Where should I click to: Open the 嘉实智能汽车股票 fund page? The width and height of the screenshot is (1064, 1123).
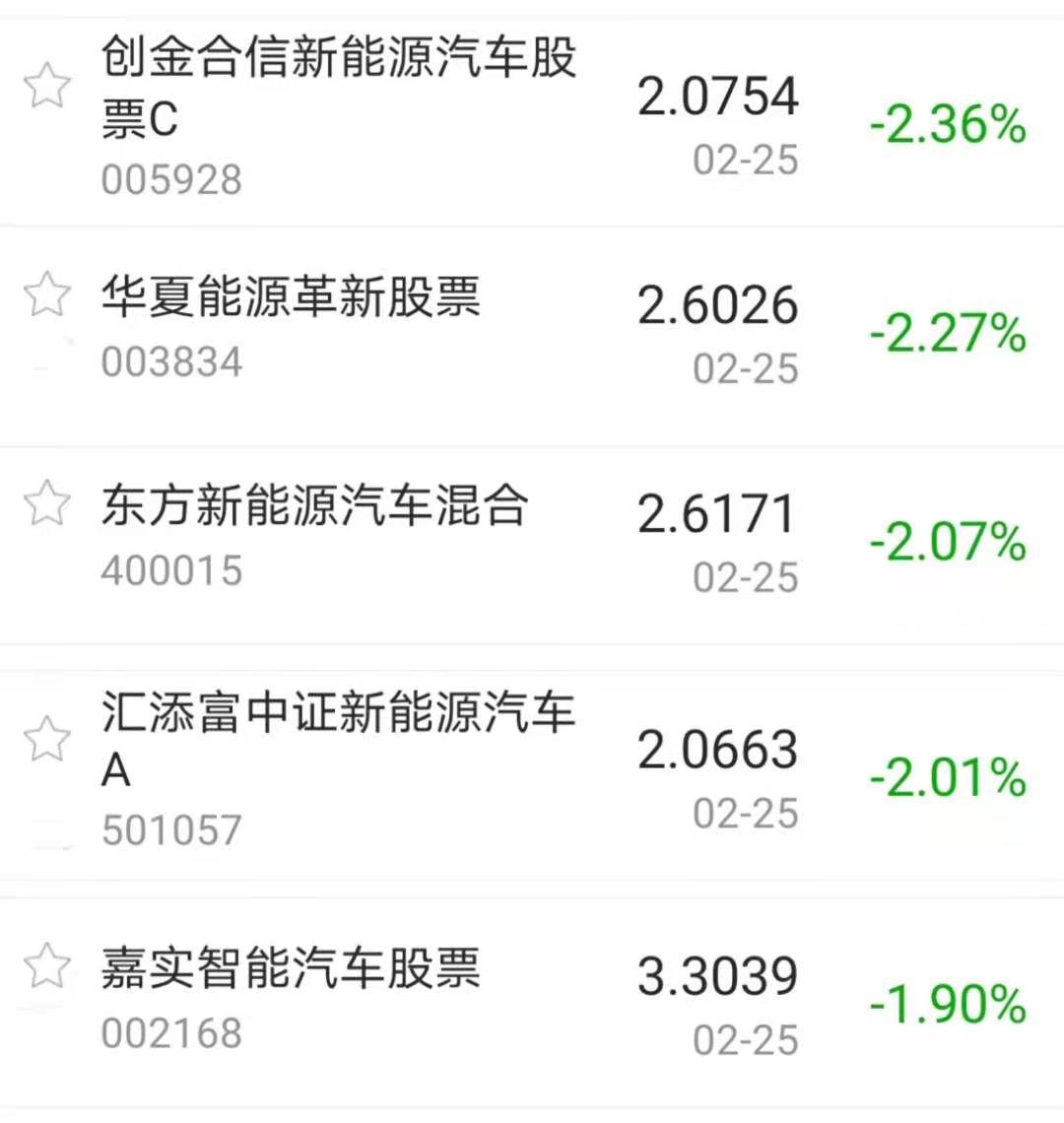(291, 968)
